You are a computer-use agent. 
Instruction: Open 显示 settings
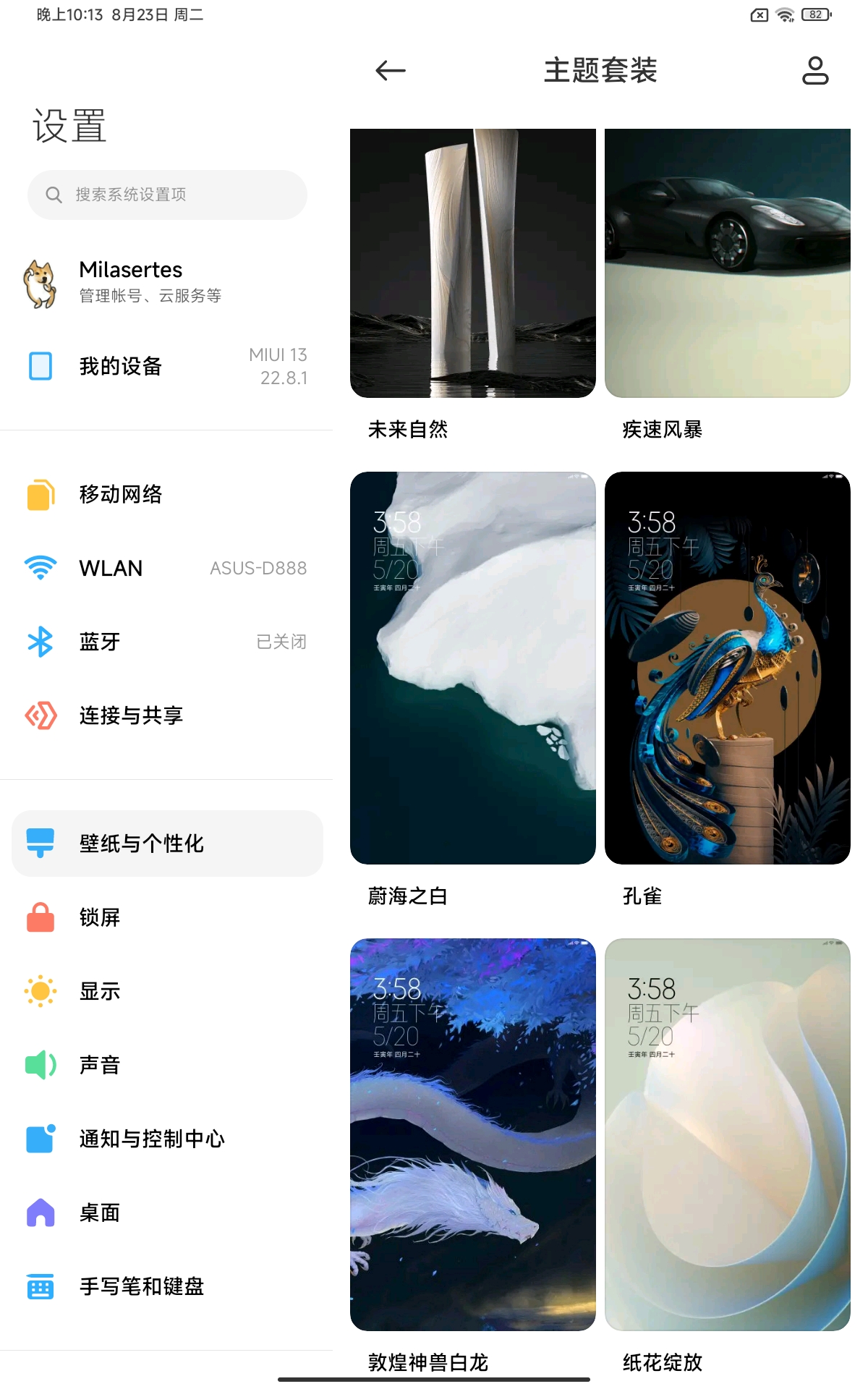pyautogui.click(x=166, y=991)
